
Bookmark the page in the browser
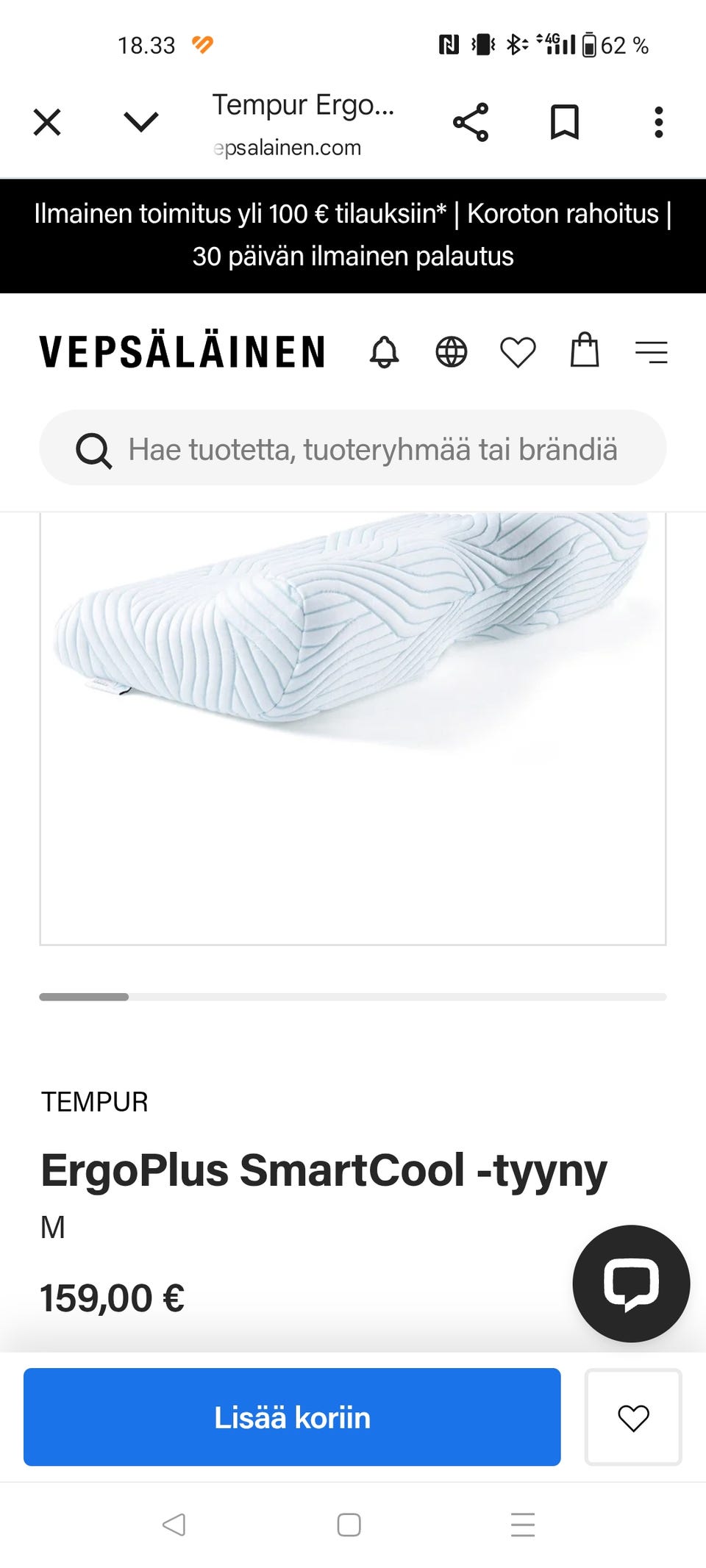[565, 122]
